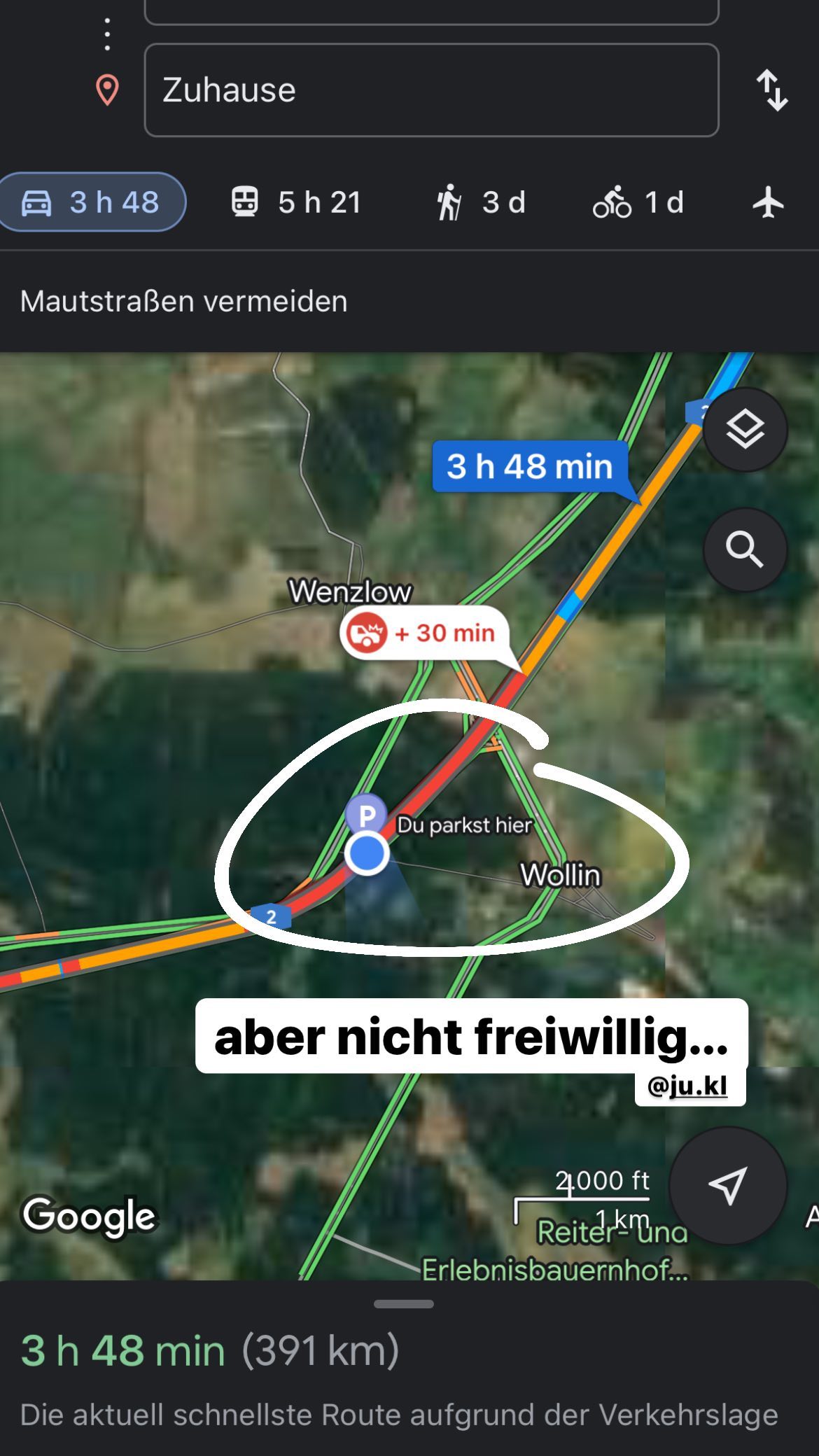Switch to public transit 5 h 21
Image resolution: width=819 pixels, height=1456 pixels.
pyautogui.click(x=296, y=202)
